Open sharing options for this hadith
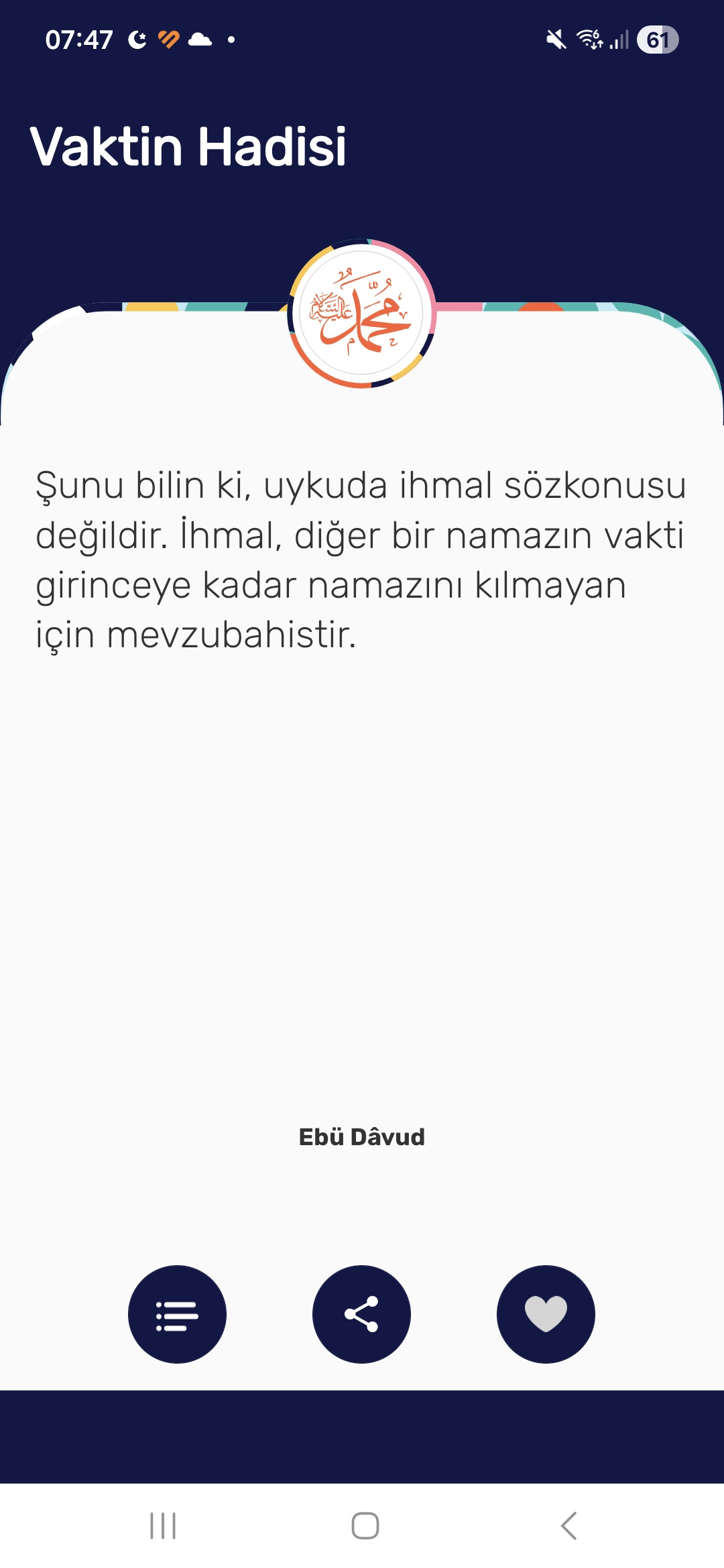The image size is (724, 1568). (x=361, y=1315)
